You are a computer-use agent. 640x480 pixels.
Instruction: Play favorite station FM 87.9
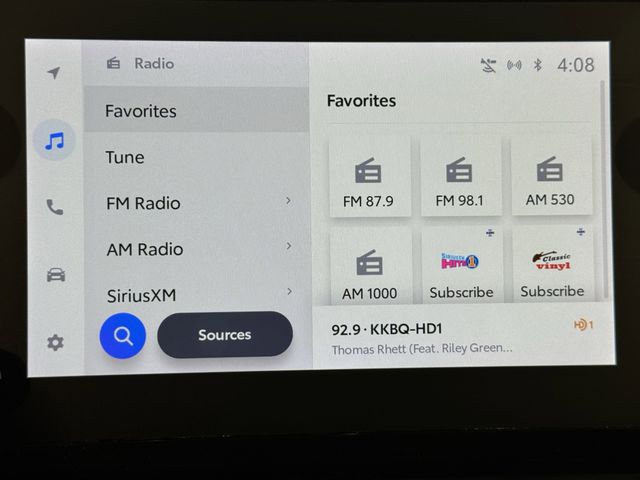click(x=369, y=178)
